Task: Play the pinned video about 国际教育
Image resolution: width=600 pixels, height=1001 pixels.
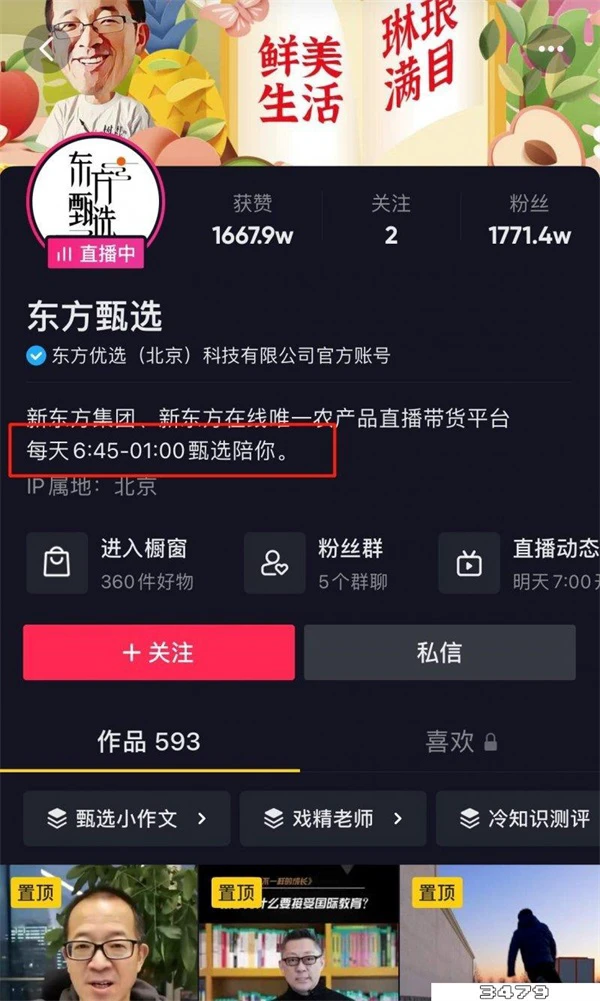Action: (299, 935)
